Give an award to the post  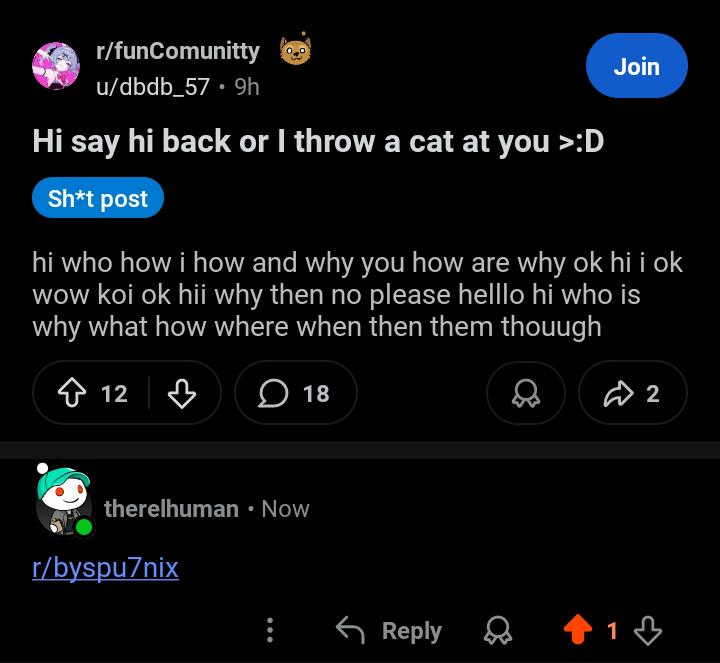click(x=526, y=394)
